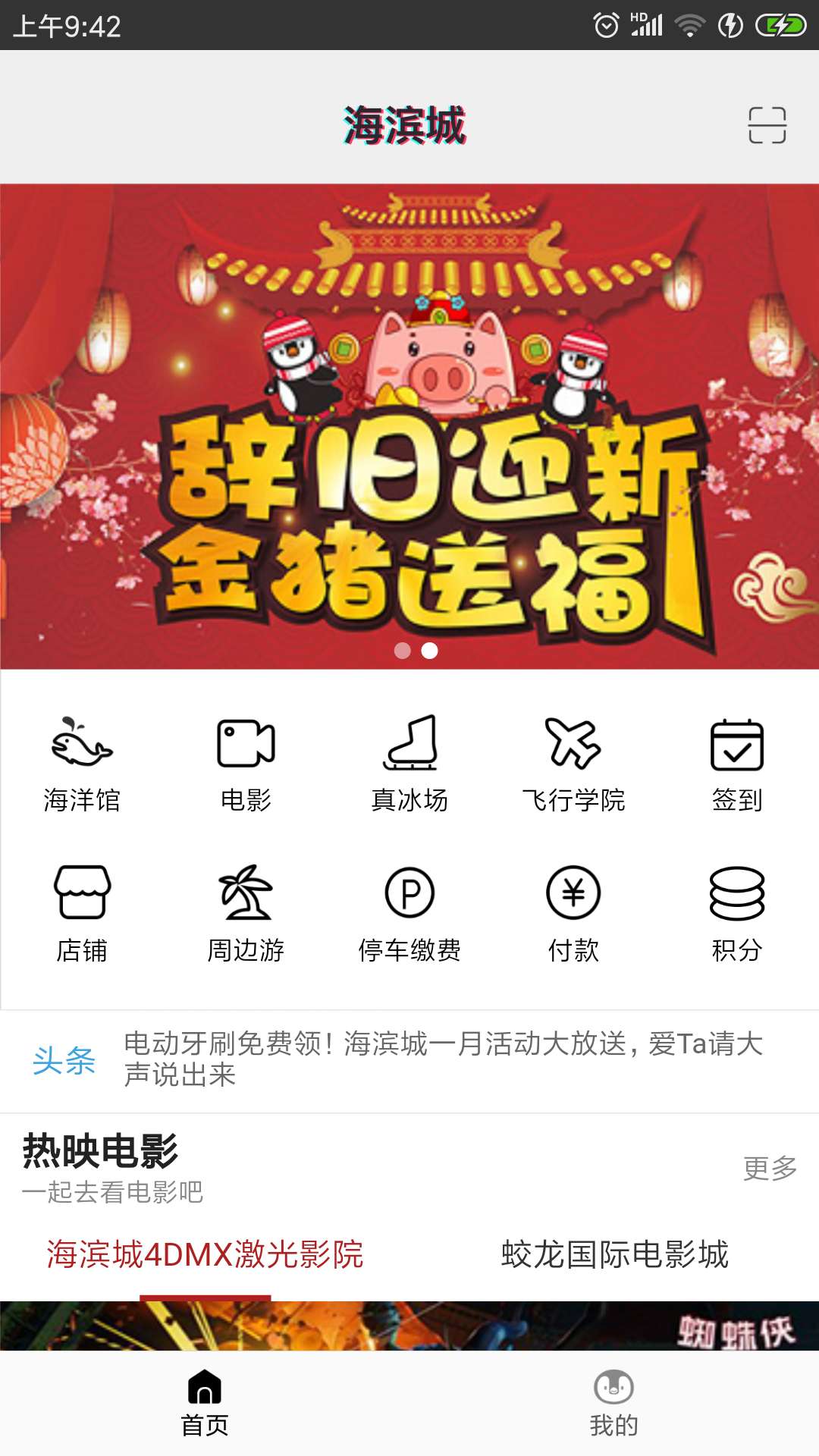The image size is (819, 1456).
Task: Open 真冰场 ice rink page
Action: point(409,758)
